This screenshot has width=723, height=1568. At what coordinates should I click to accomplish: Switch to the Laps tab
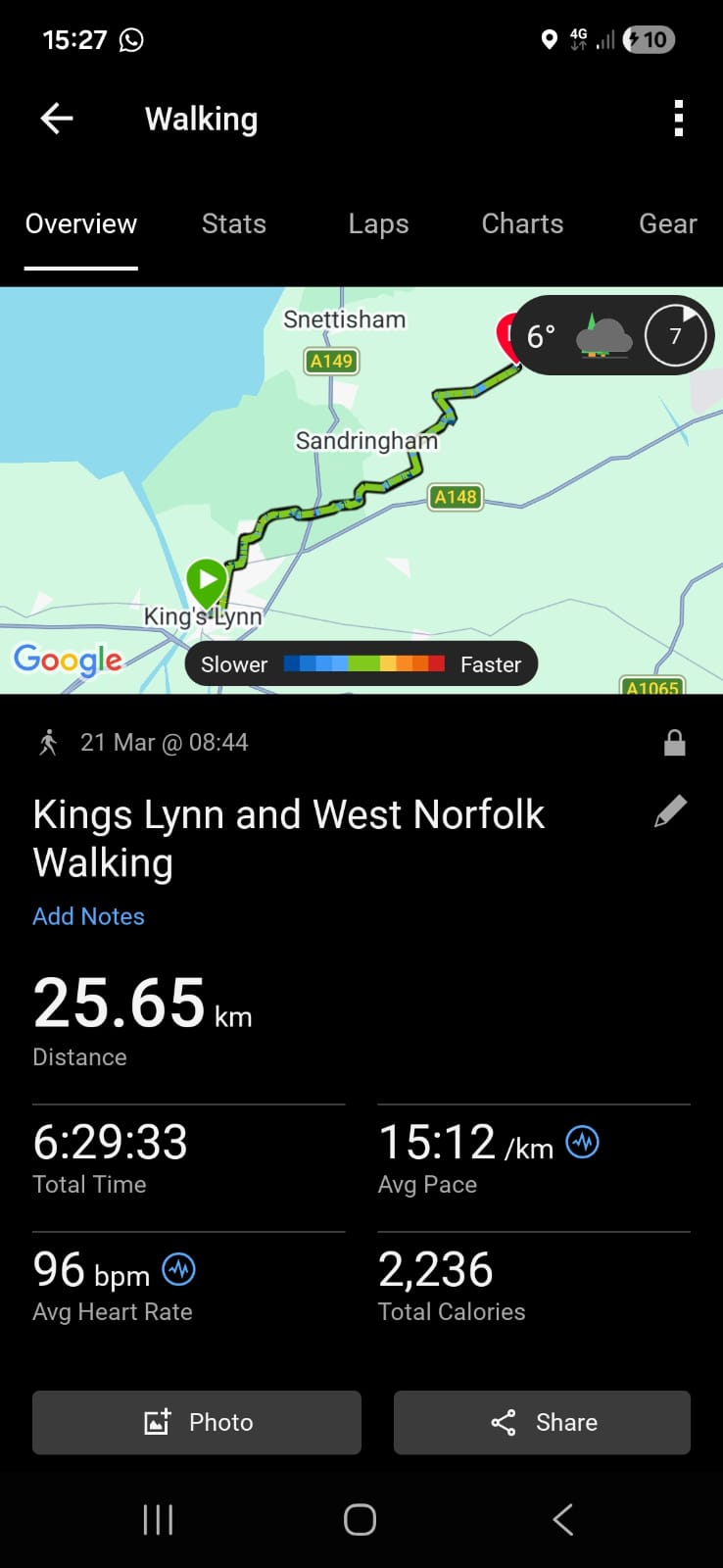(x=378, y=224)
